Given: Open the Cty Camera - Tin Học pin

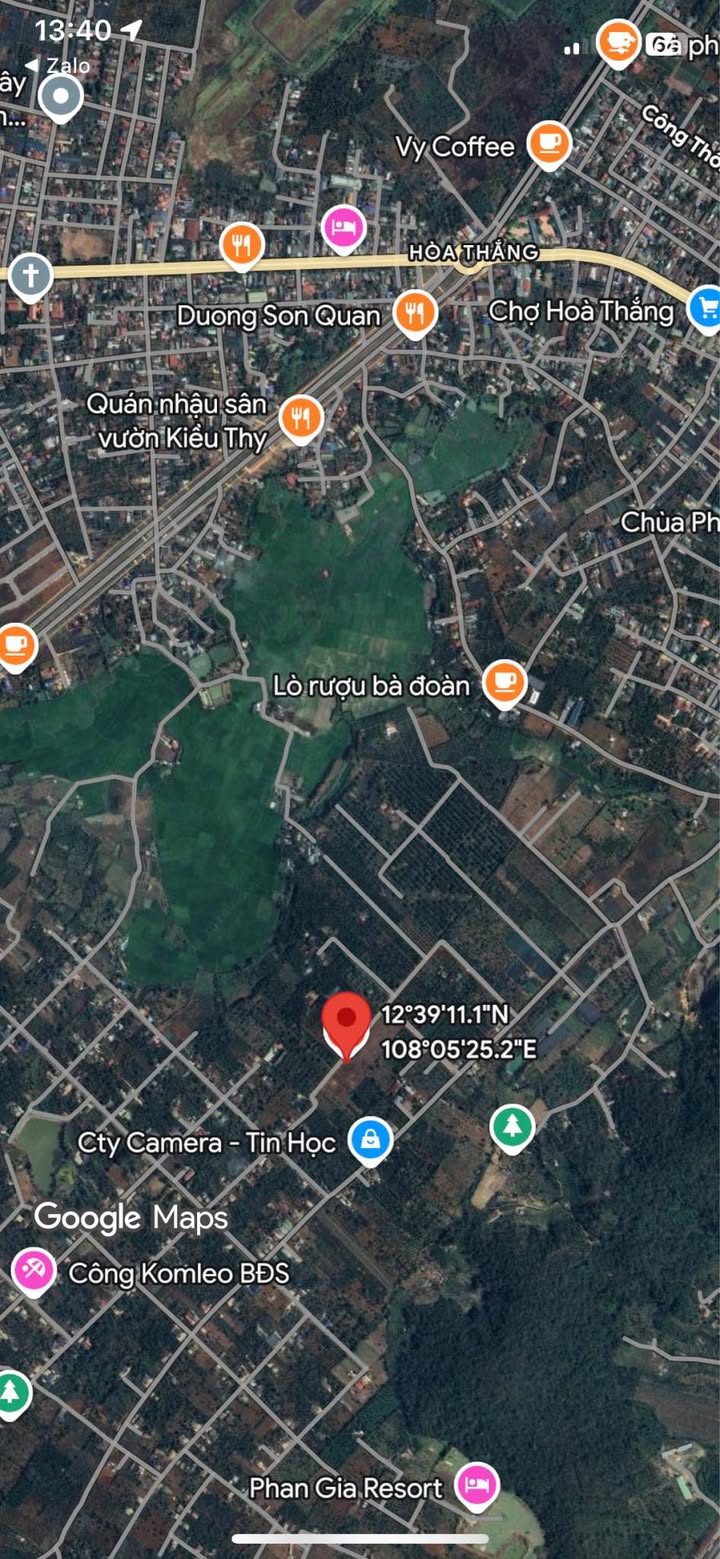Looking at the screenshot, I should point(370,1140).
